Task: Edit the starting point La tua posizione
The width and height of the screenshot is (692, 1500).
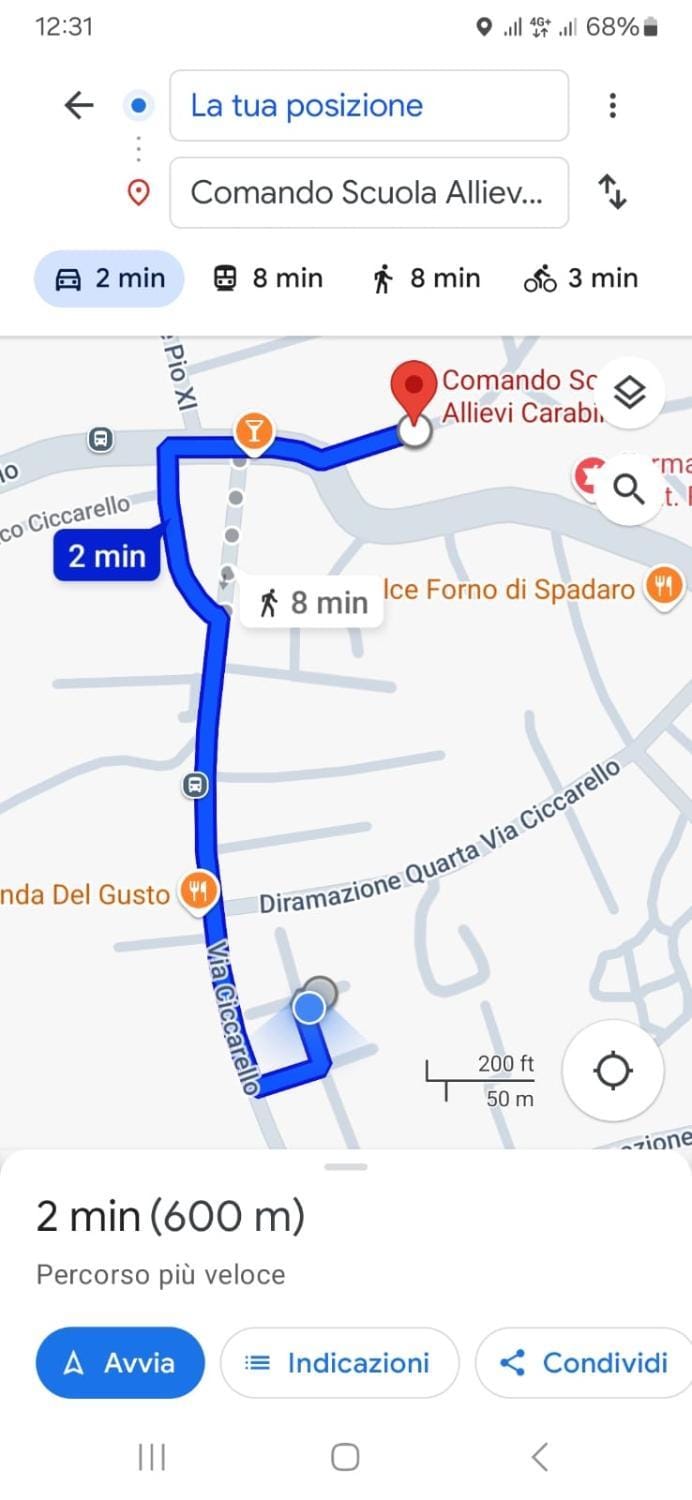Action: click(369, 105)
